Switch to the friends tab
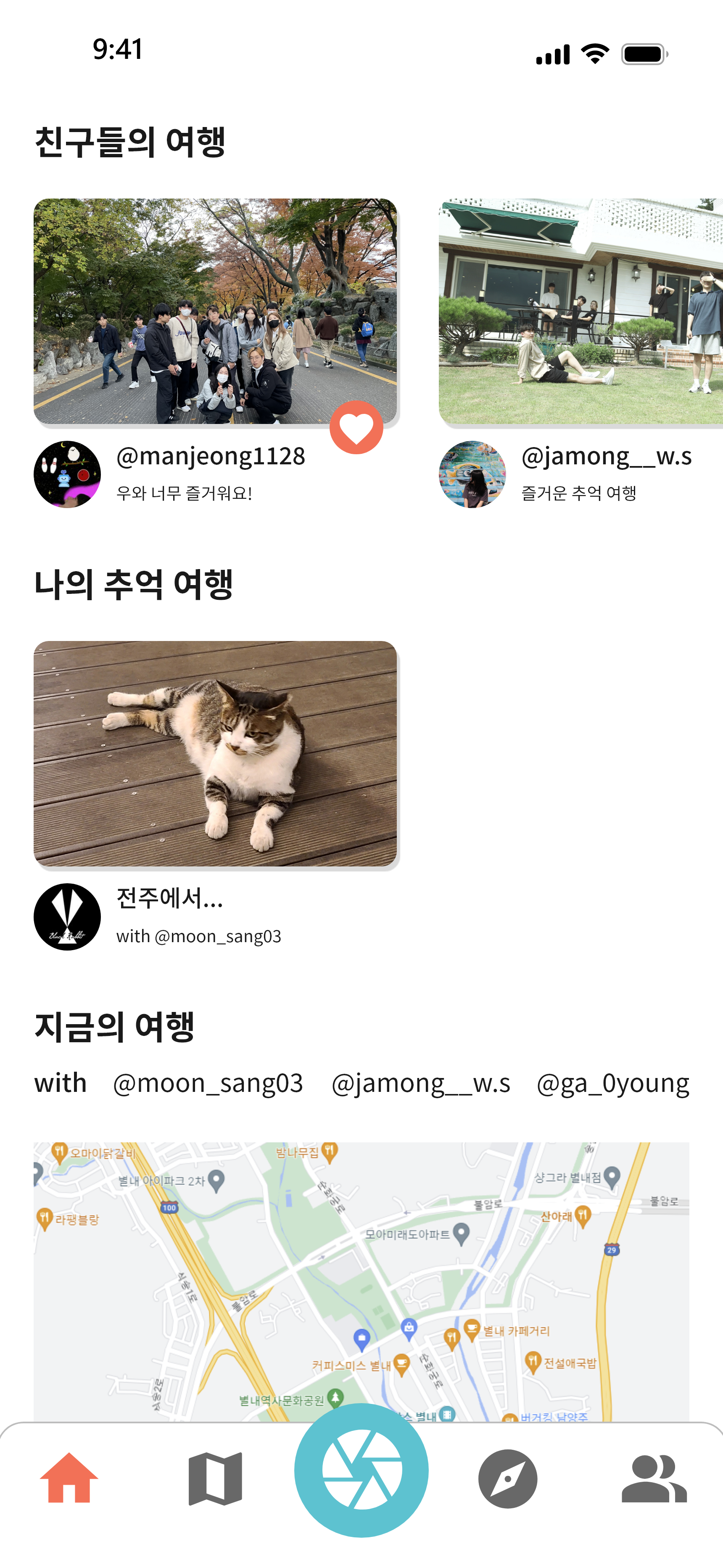The height and width of the screenshot is (1568, 723). [x=654, y=1478]
